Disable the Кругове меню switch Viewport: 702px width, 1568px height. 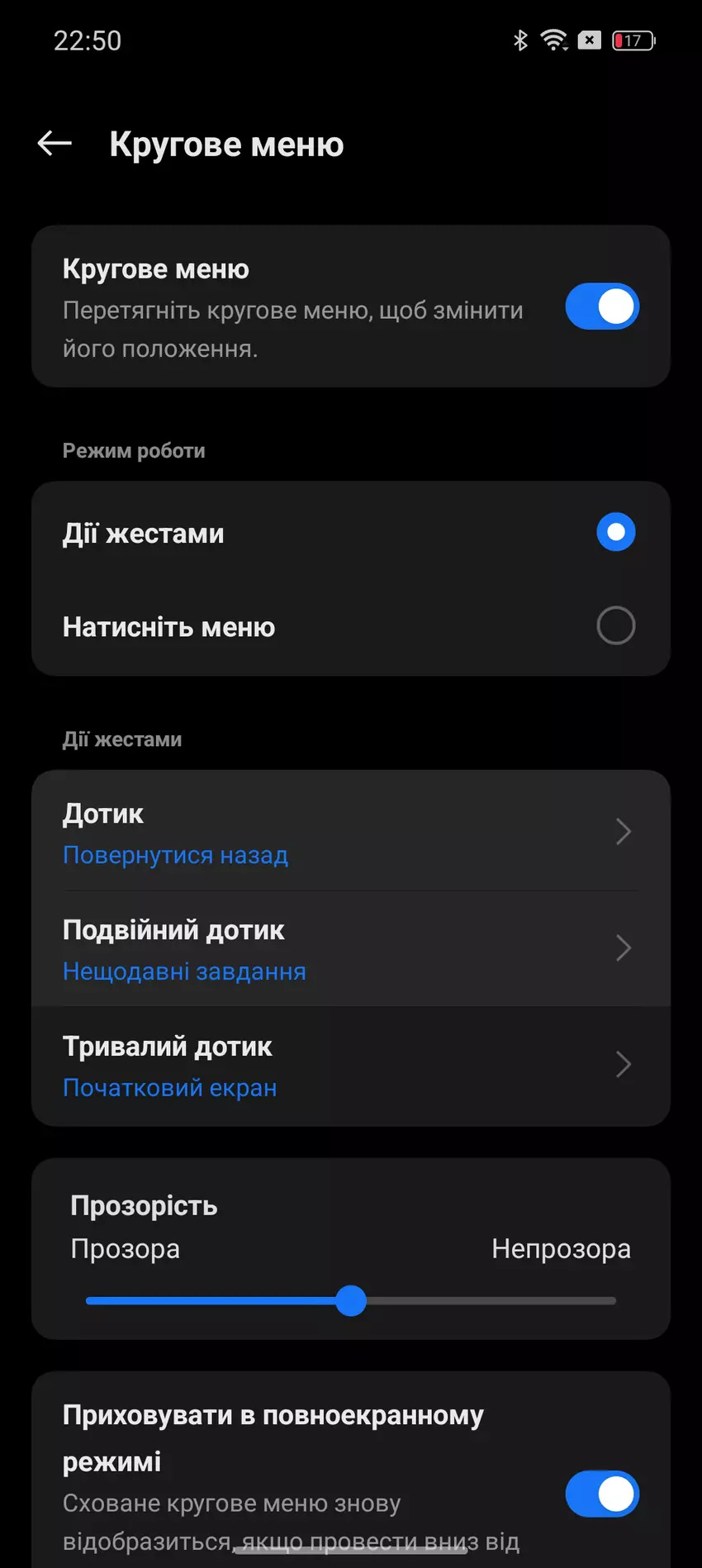click(601, 306)
